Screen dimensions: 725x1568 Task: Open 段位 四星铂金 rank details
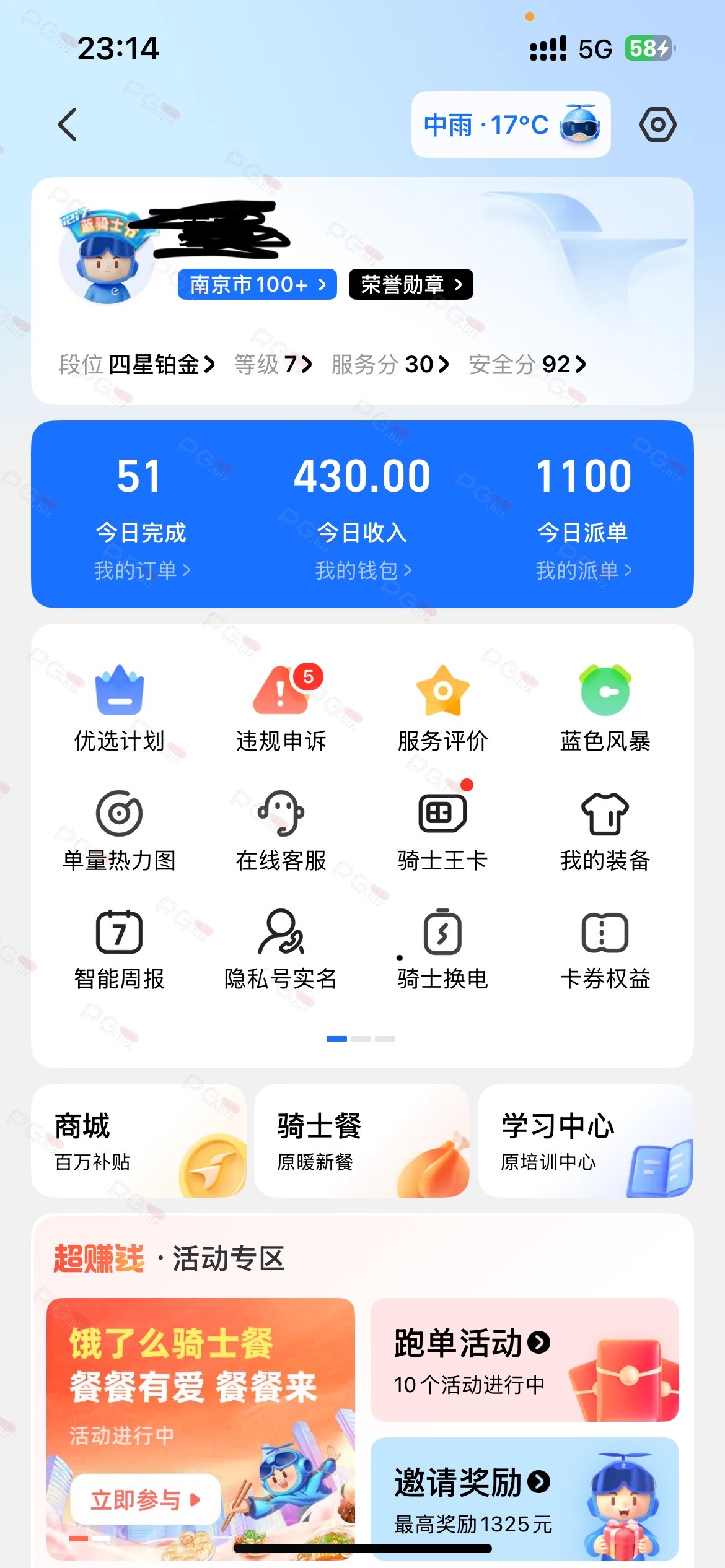coord(137,364)
